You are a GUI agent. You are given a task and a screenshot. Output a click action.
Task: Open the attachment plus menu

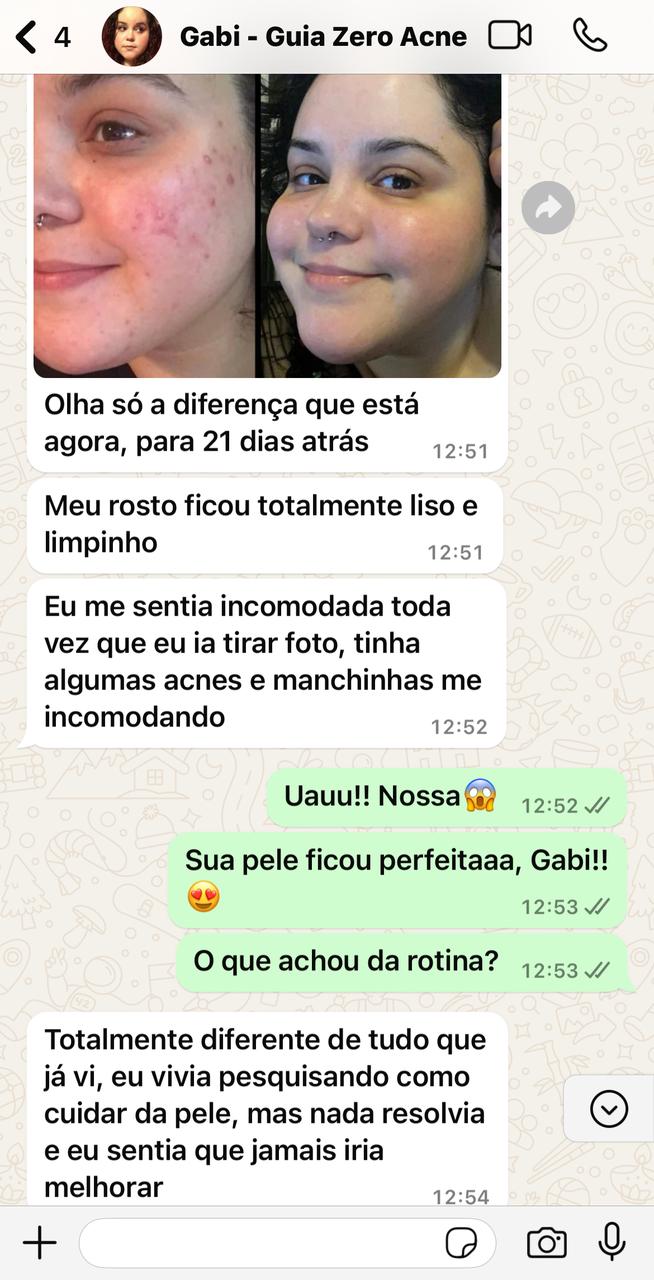(x=39, y=1243)
